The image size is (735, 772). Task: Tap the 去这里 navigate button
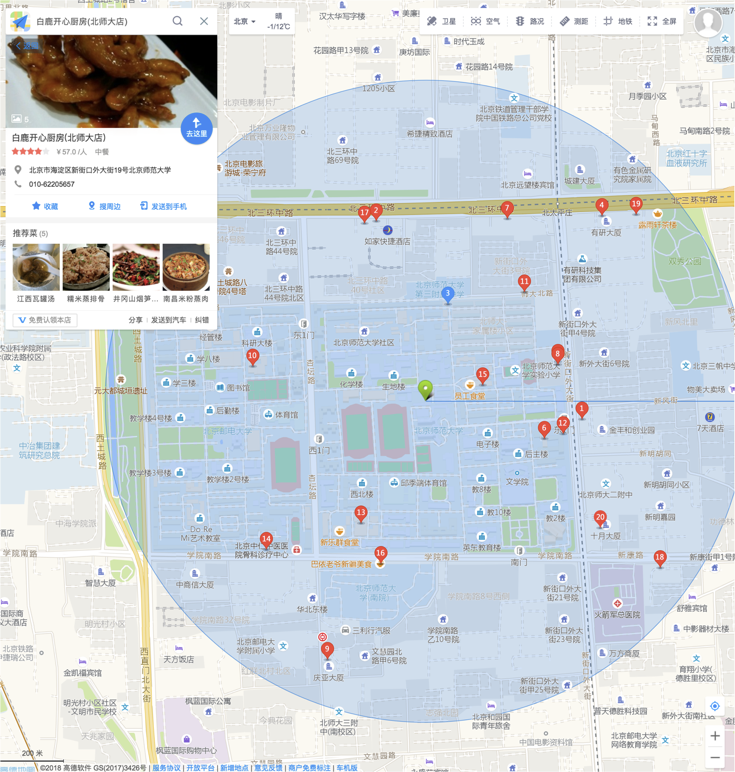click(196, 128)
